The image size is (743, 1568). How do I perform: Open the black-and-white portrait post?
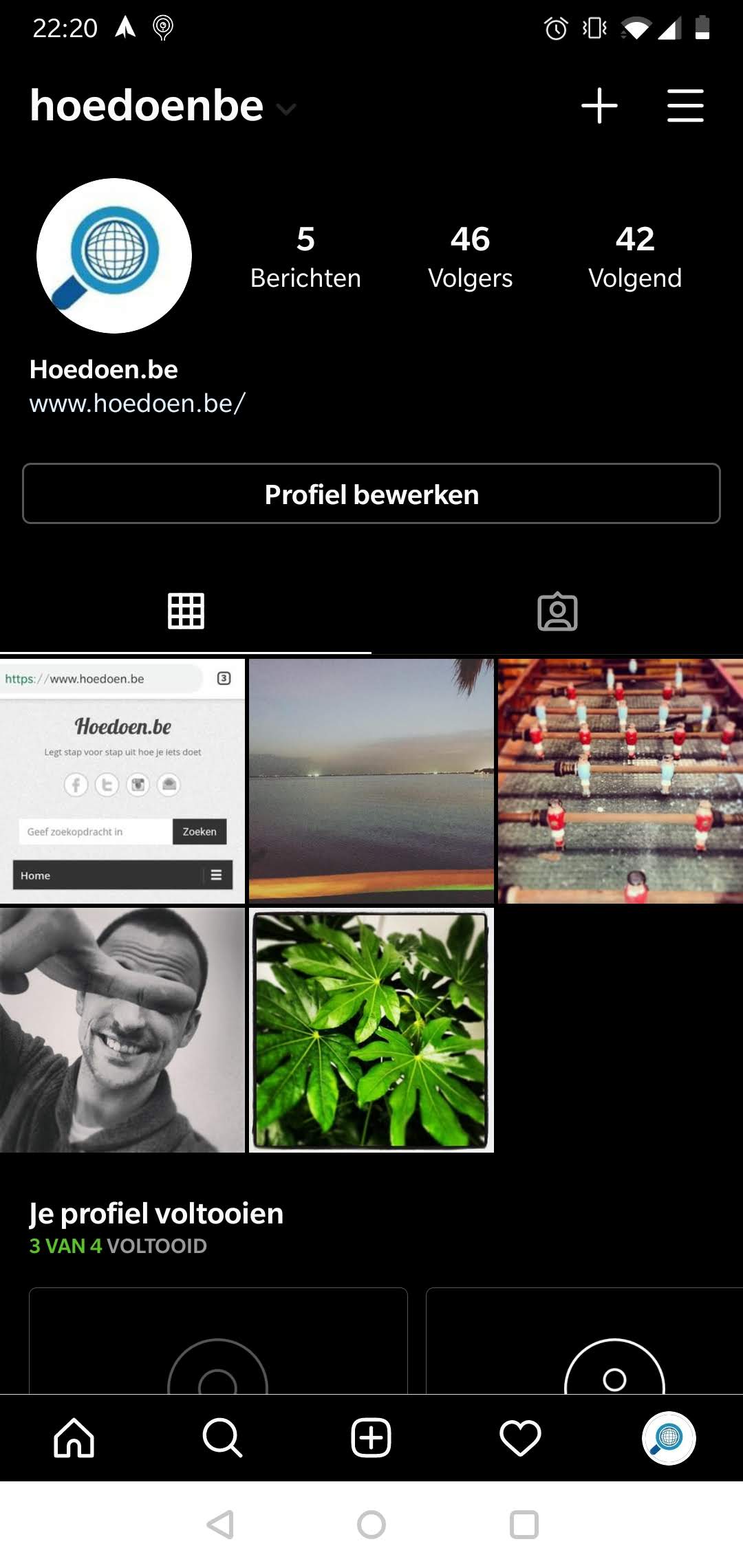[122, 1030]
